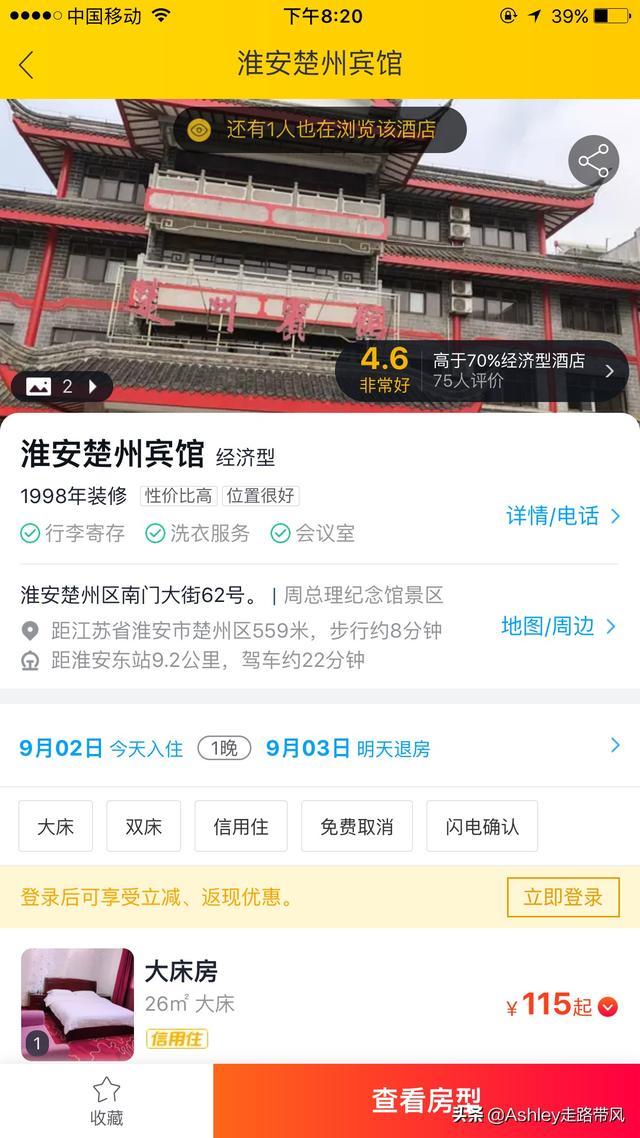Open 详情/电话 hotel details

563,516
